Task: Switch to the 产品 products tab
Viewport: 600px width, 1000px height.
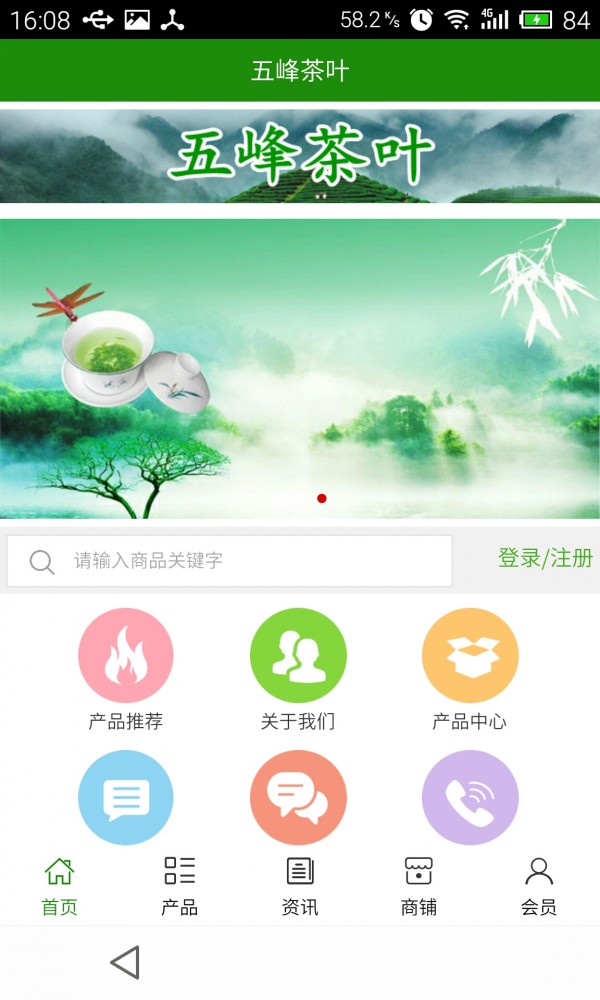Action: pyautogui.click(x=180, y=886)
